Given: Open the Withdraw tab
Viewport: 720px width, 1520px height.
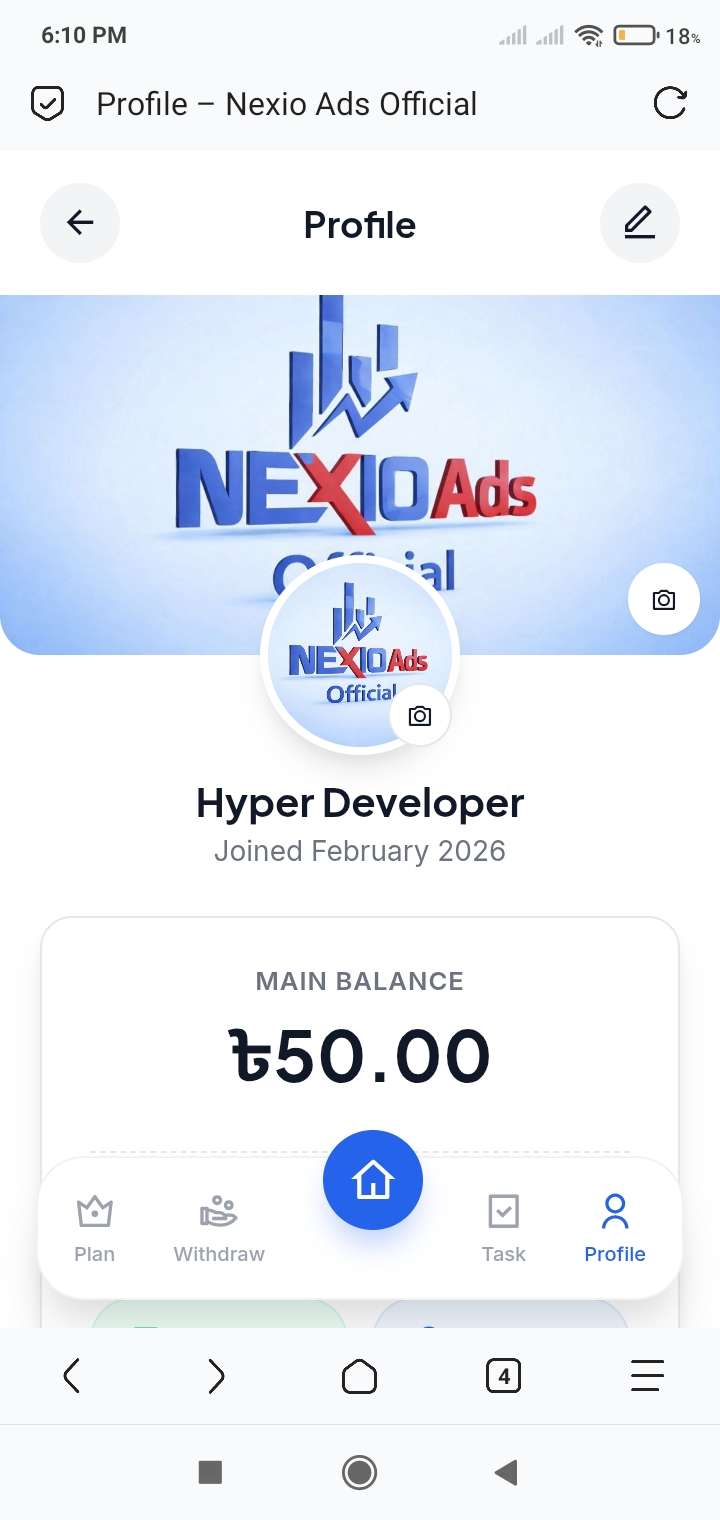Looking at the screenshot, I should point(219,1229).
